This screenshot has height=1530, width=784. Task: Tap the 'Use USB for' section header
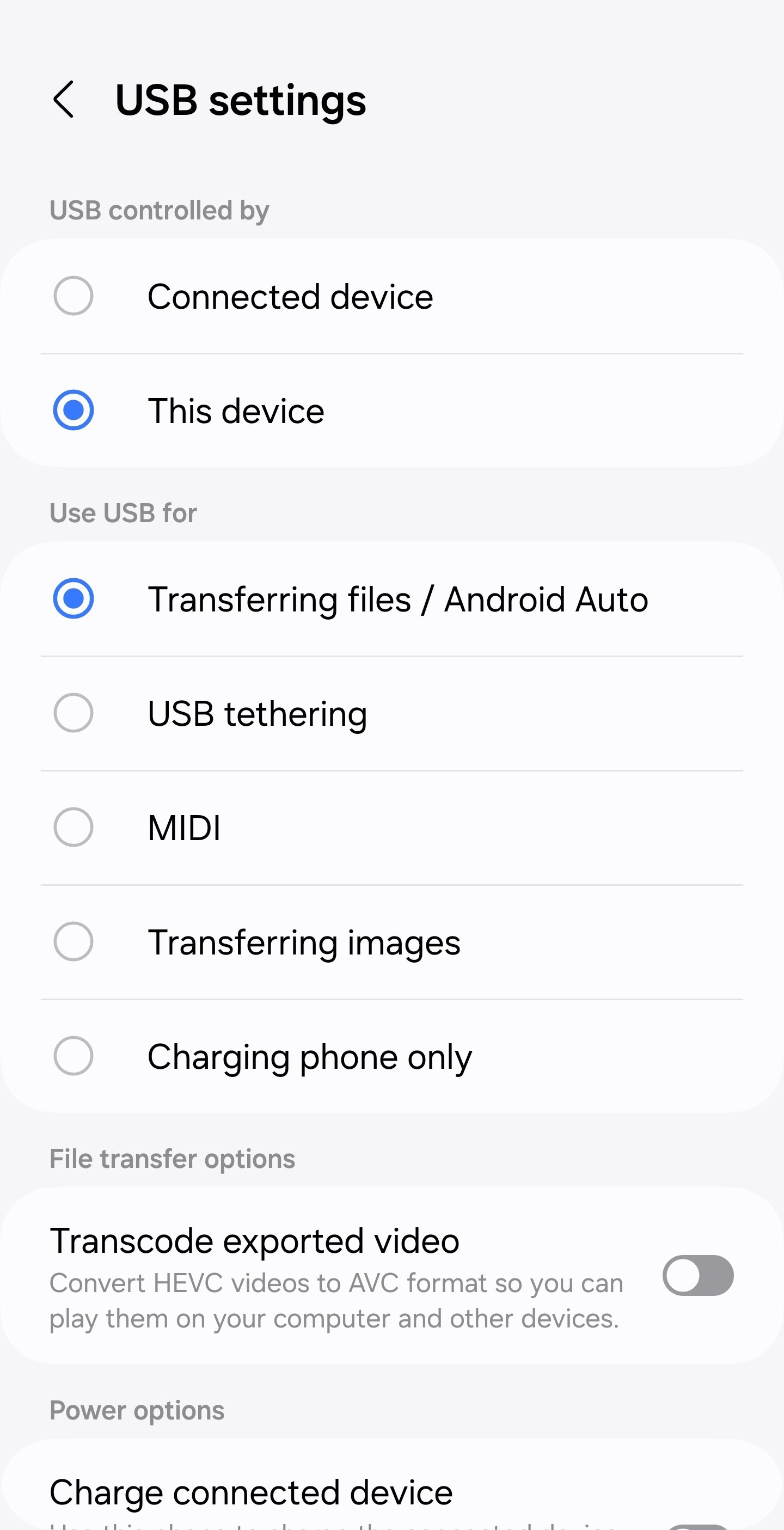tap(123, 512)
